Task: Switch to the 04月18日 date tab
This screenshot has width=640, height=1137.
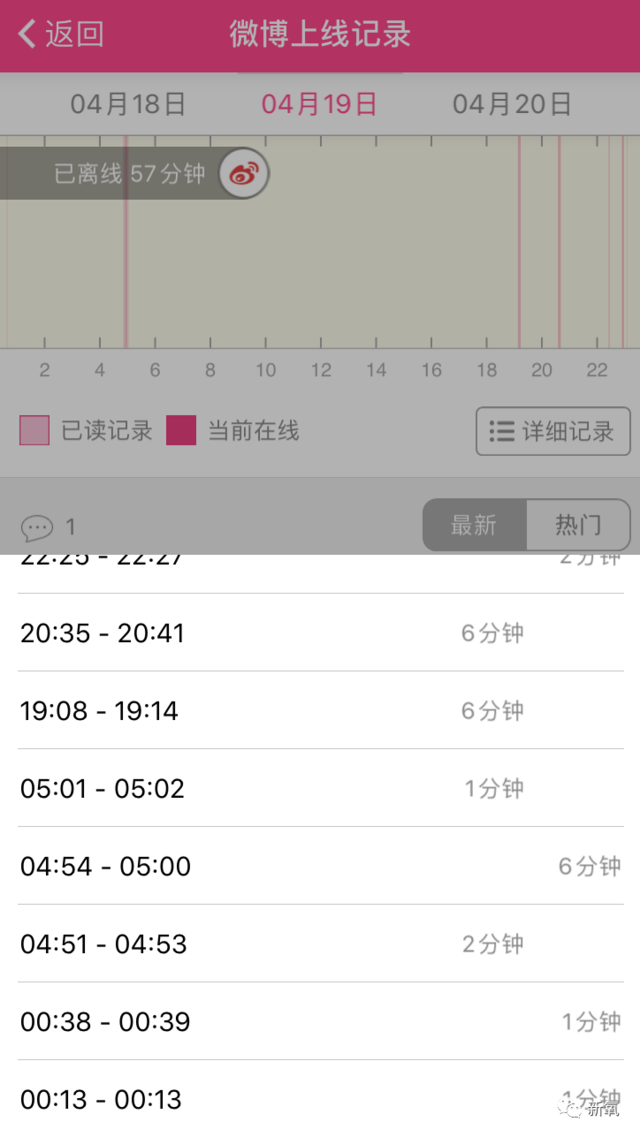Action: pyautogui.click(x=128, y=104)
